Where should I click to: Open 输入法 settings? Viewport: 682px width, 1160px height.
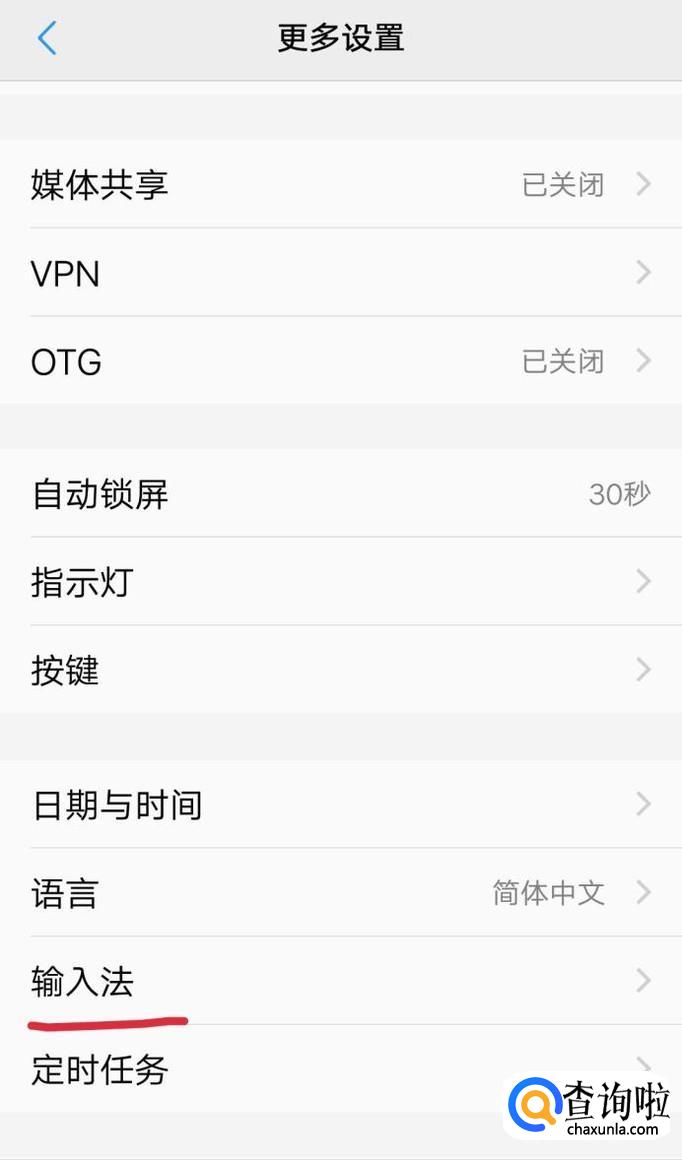(340, 981)
